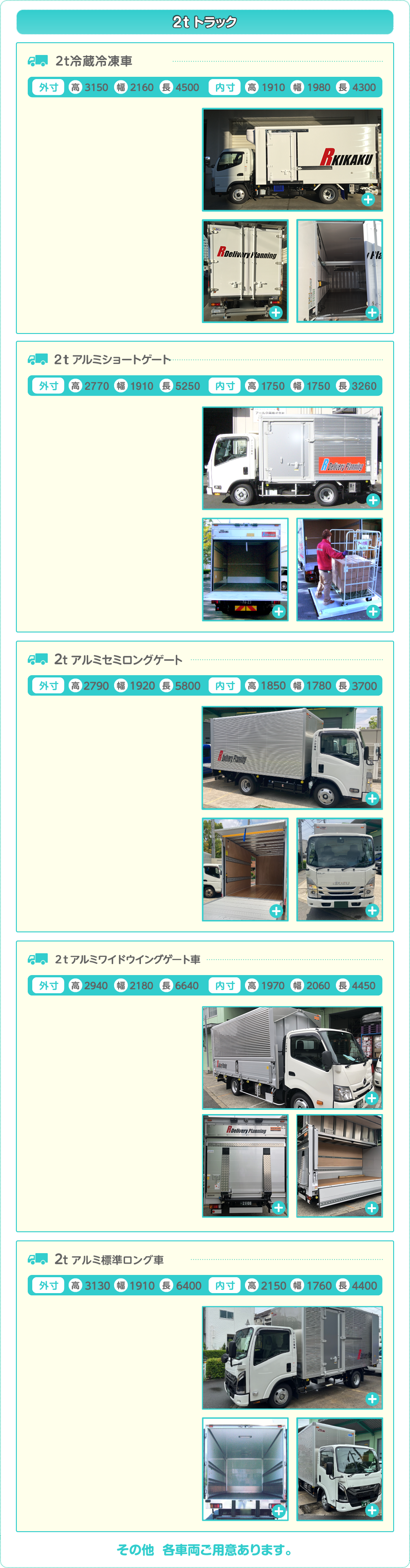Enlarge the 2t冷蔵冷凍車 side-view photo
The image size is (410, 1568).
click(x=292, y=159)
